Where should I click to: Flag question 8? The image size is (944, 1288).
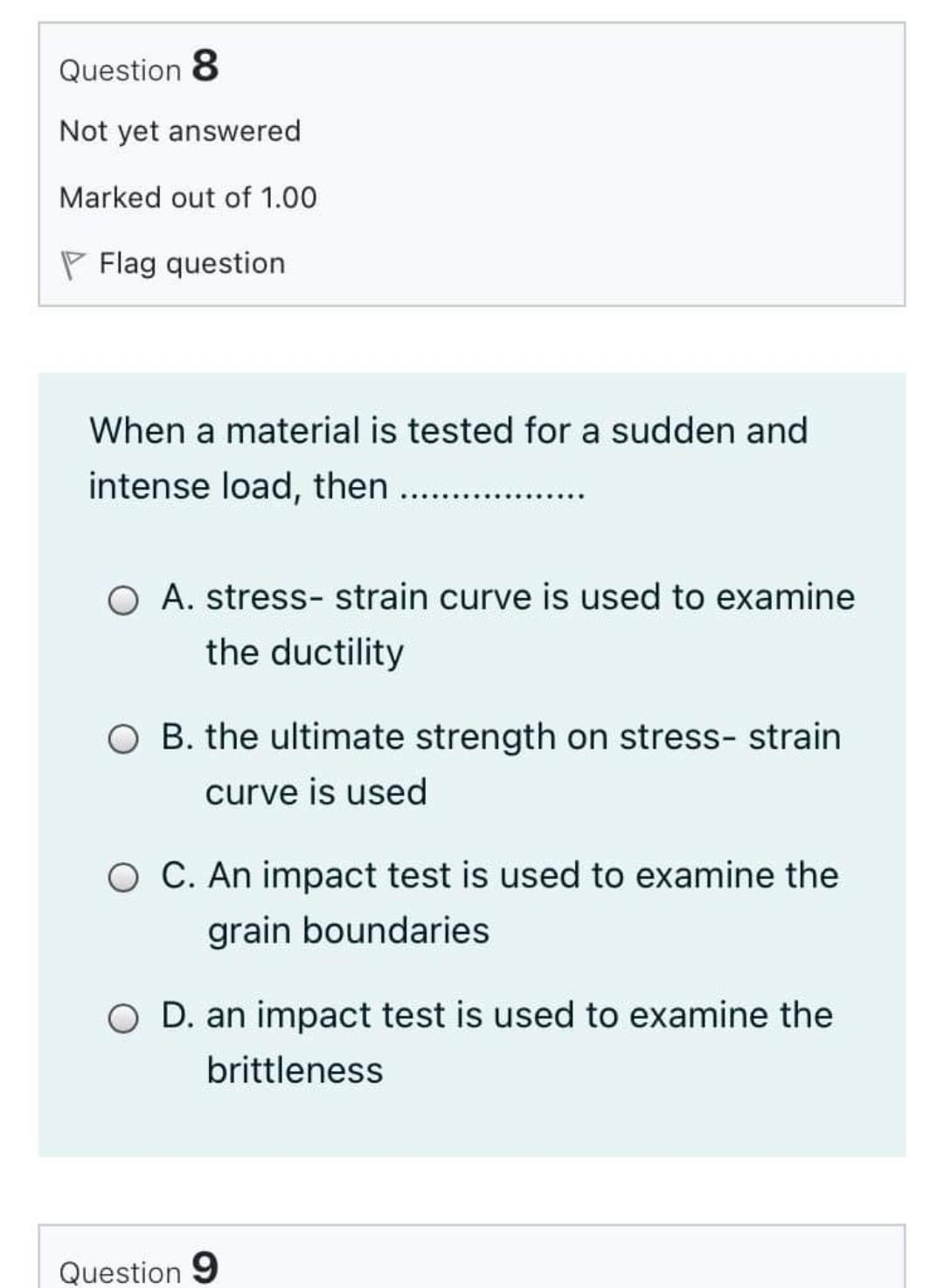(x=173, y=263)
